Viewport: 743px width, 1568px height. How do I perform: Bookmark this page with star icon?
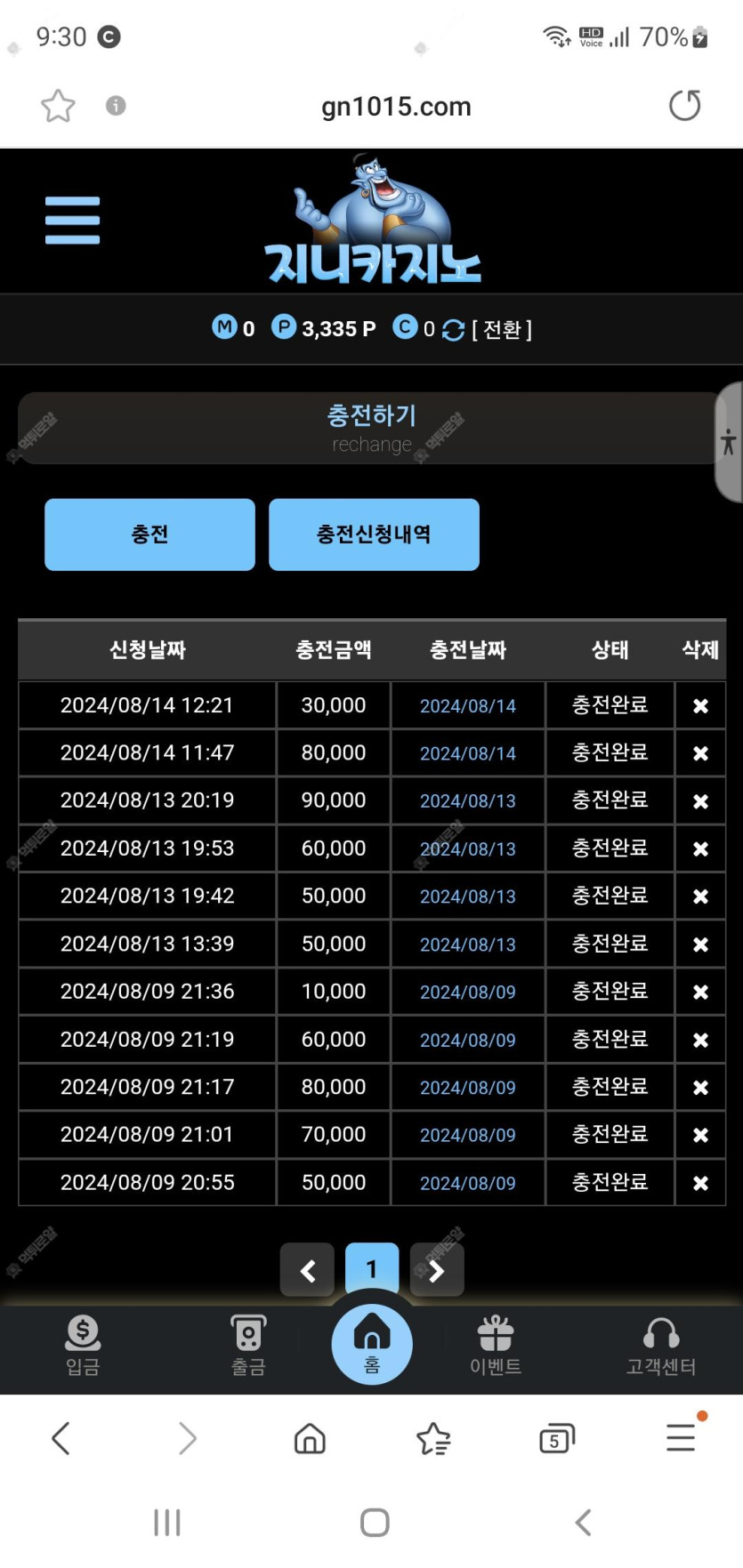[58, 106]
